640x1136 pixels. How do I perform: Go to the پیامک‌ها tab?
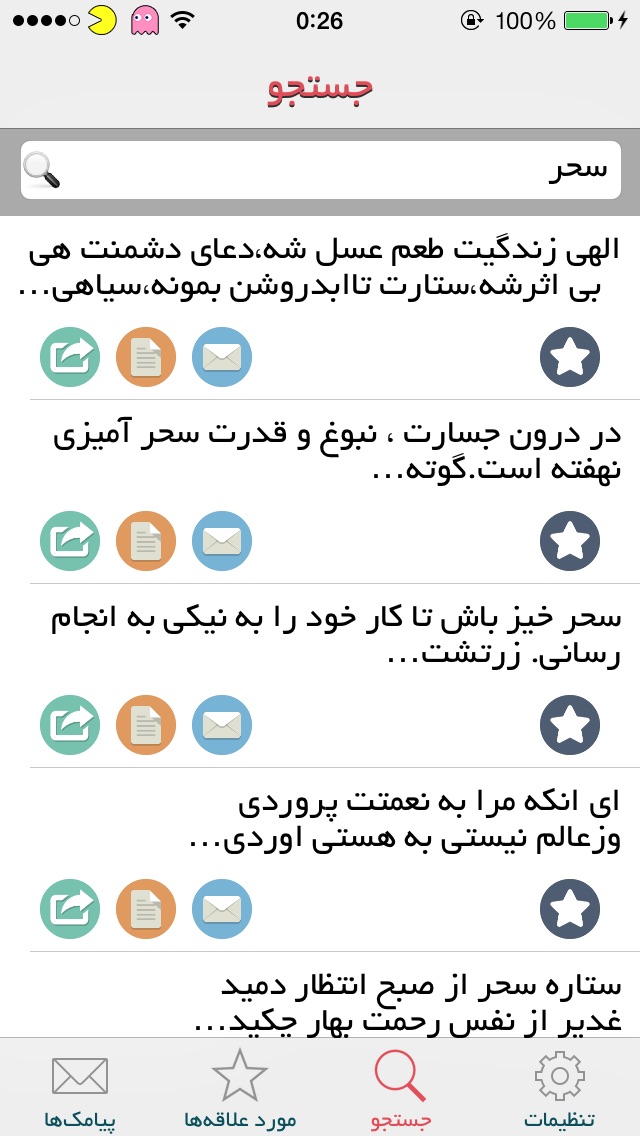point(80,1088)
